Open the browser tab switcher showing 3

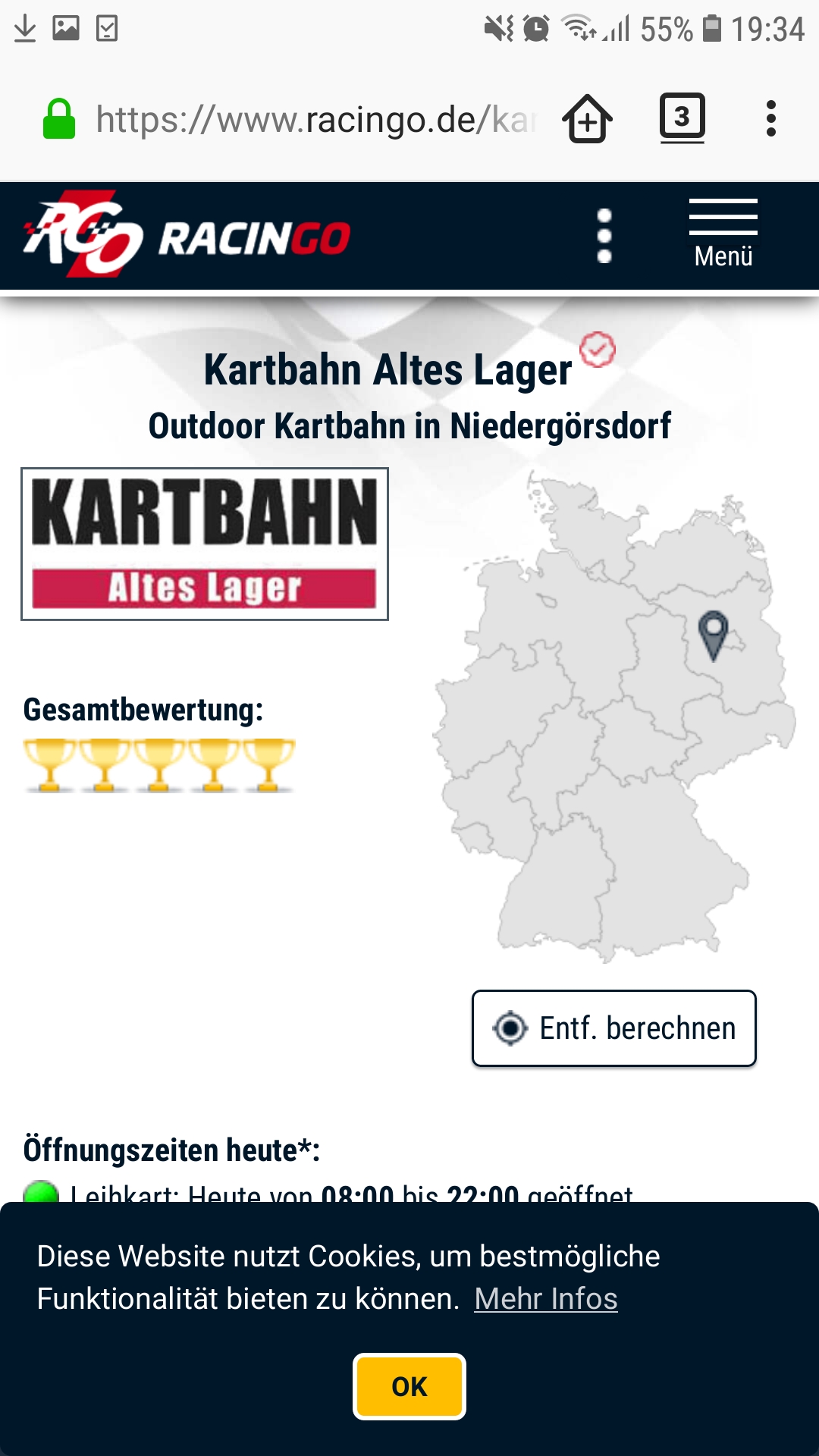pyautogui.click(x=682, y=118)
